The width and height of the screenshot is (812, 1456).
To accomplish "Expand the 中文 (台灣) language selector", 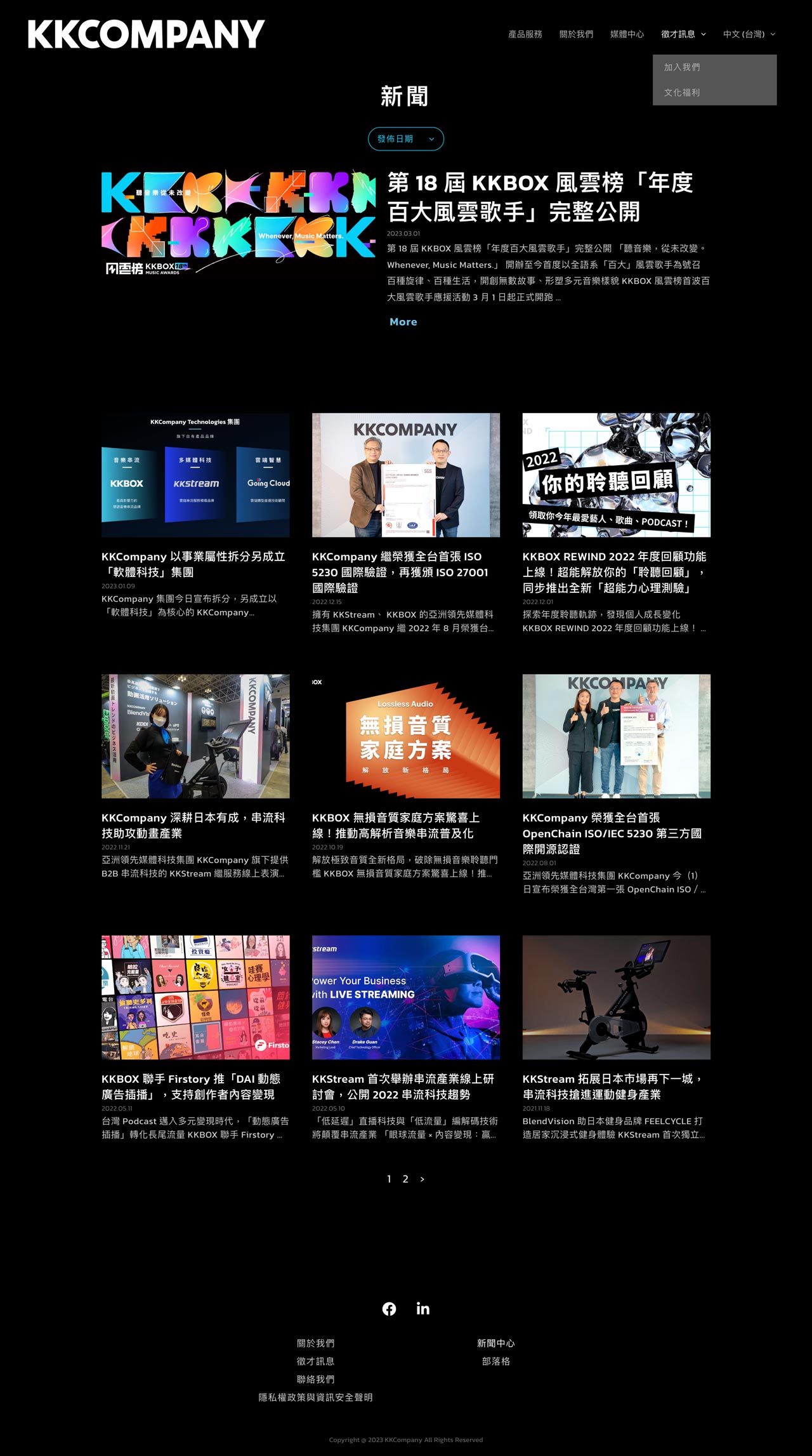I will (x=749, y=34).
